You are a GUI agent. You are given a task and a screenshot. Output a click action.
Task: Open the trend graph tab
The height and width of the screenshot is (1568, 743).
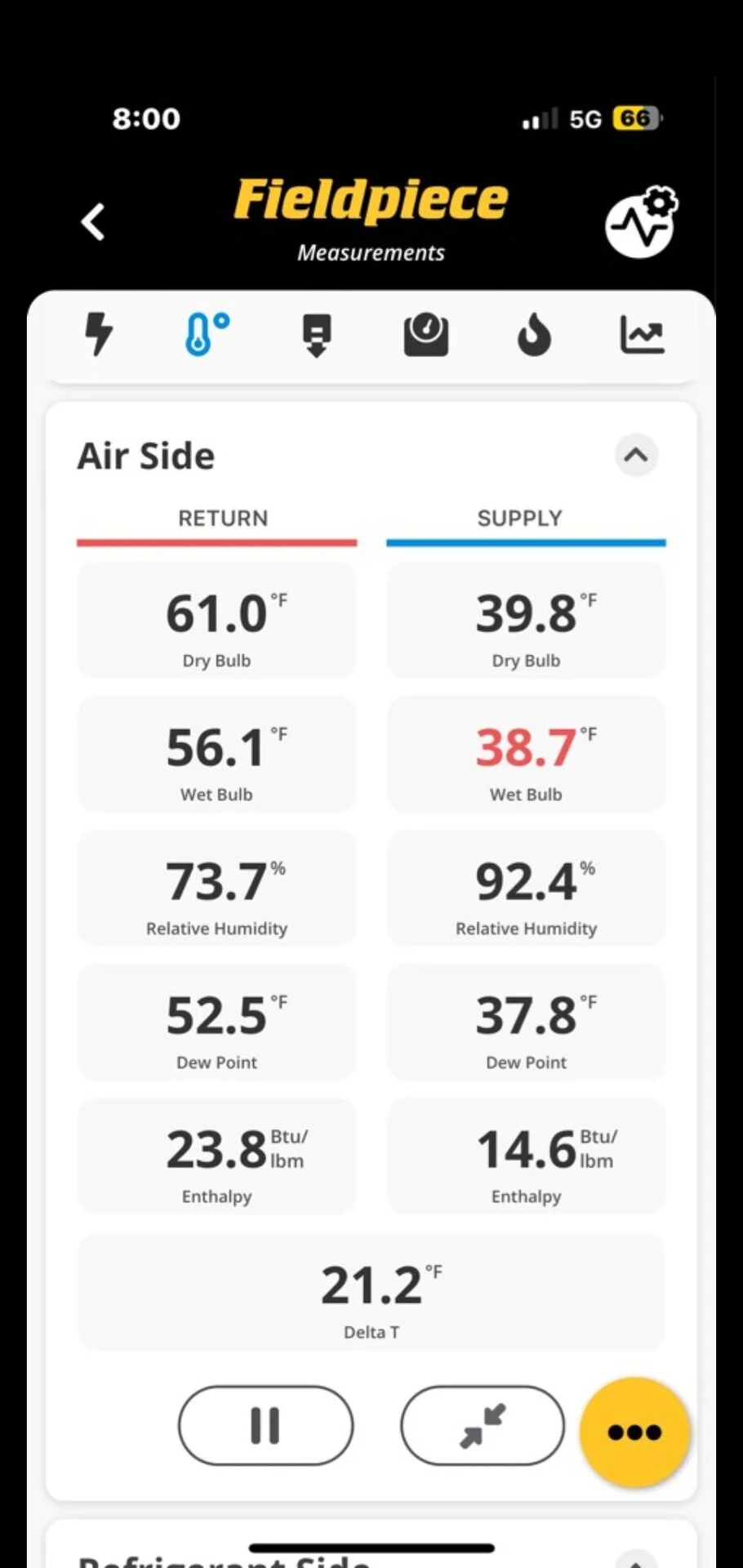pyautogui.click(x=643, y=335)
